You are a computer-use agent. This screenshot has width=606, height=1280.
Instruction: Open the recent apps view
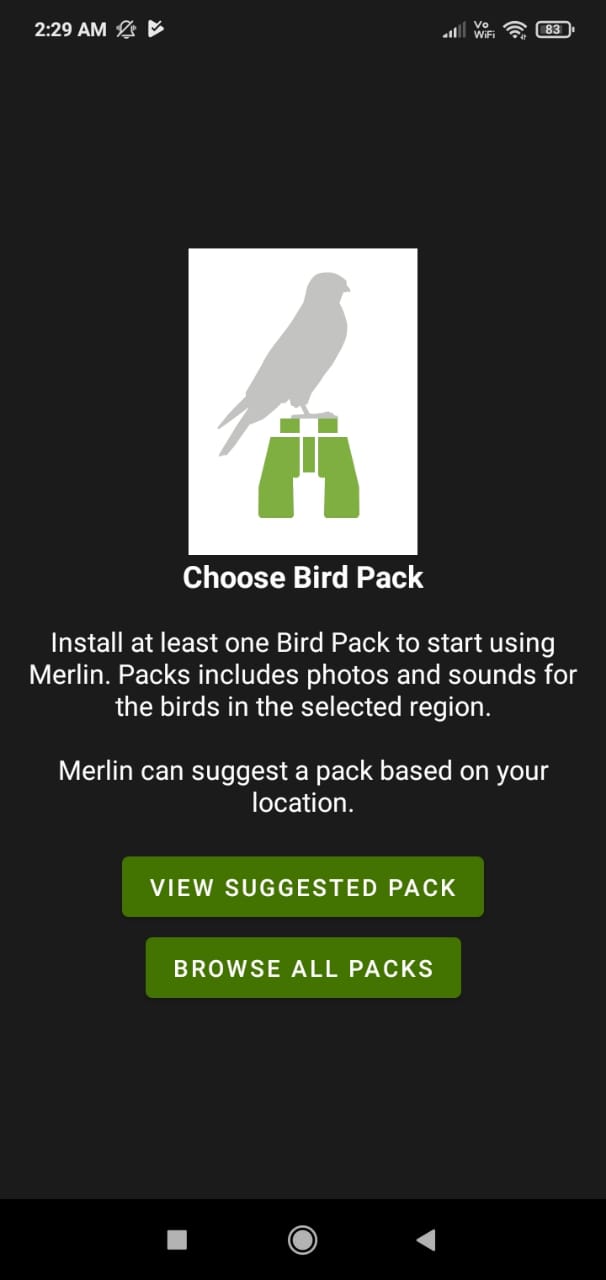click(x=177, y=1240)
